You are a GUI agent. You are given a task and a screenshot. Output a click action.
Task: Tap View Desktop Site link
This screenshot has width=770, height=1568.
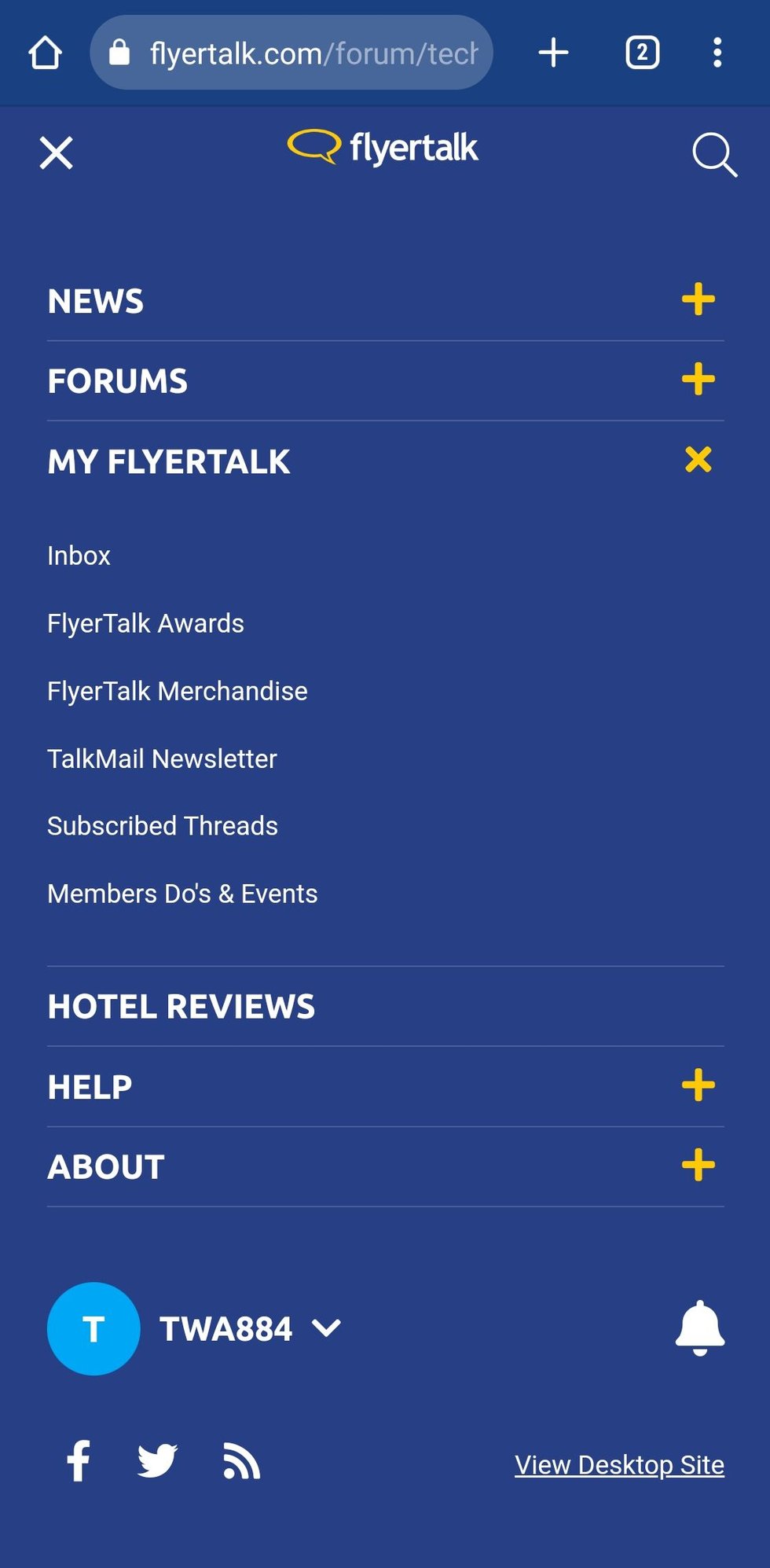click(619, 1465)
